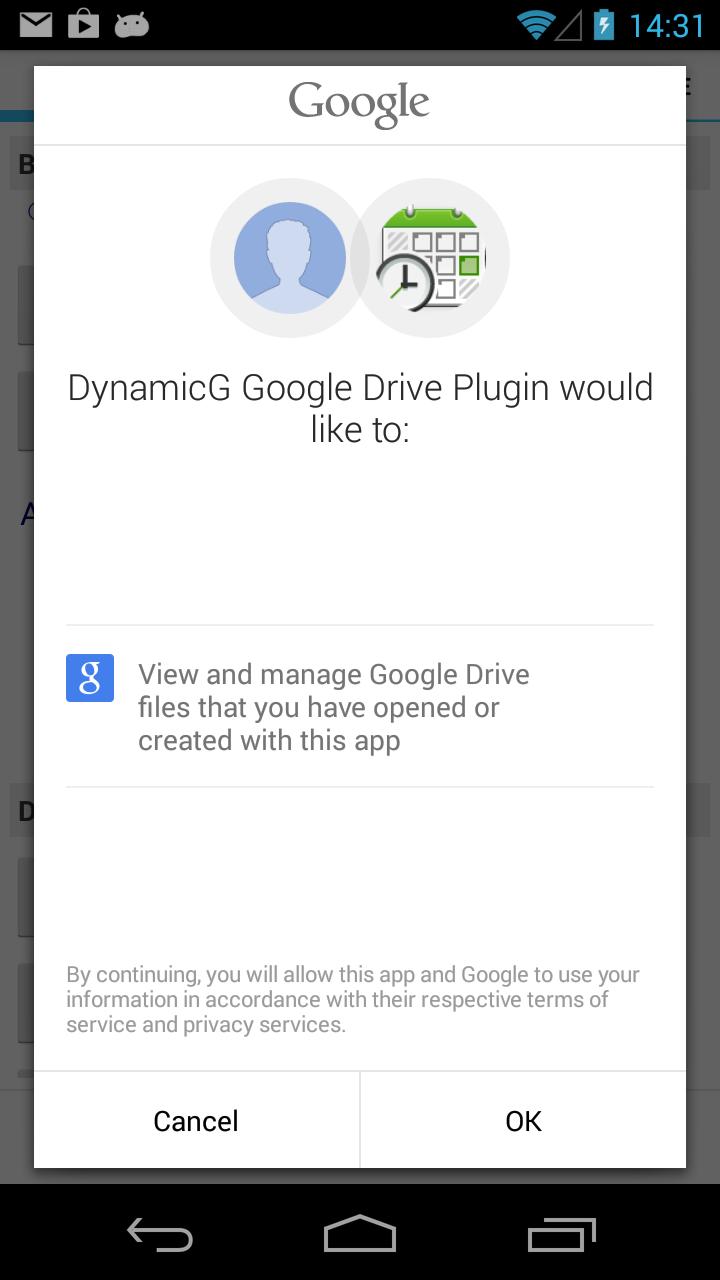
Task: Confirm the Drive permission with OK
Action: tap(523, 1120)
